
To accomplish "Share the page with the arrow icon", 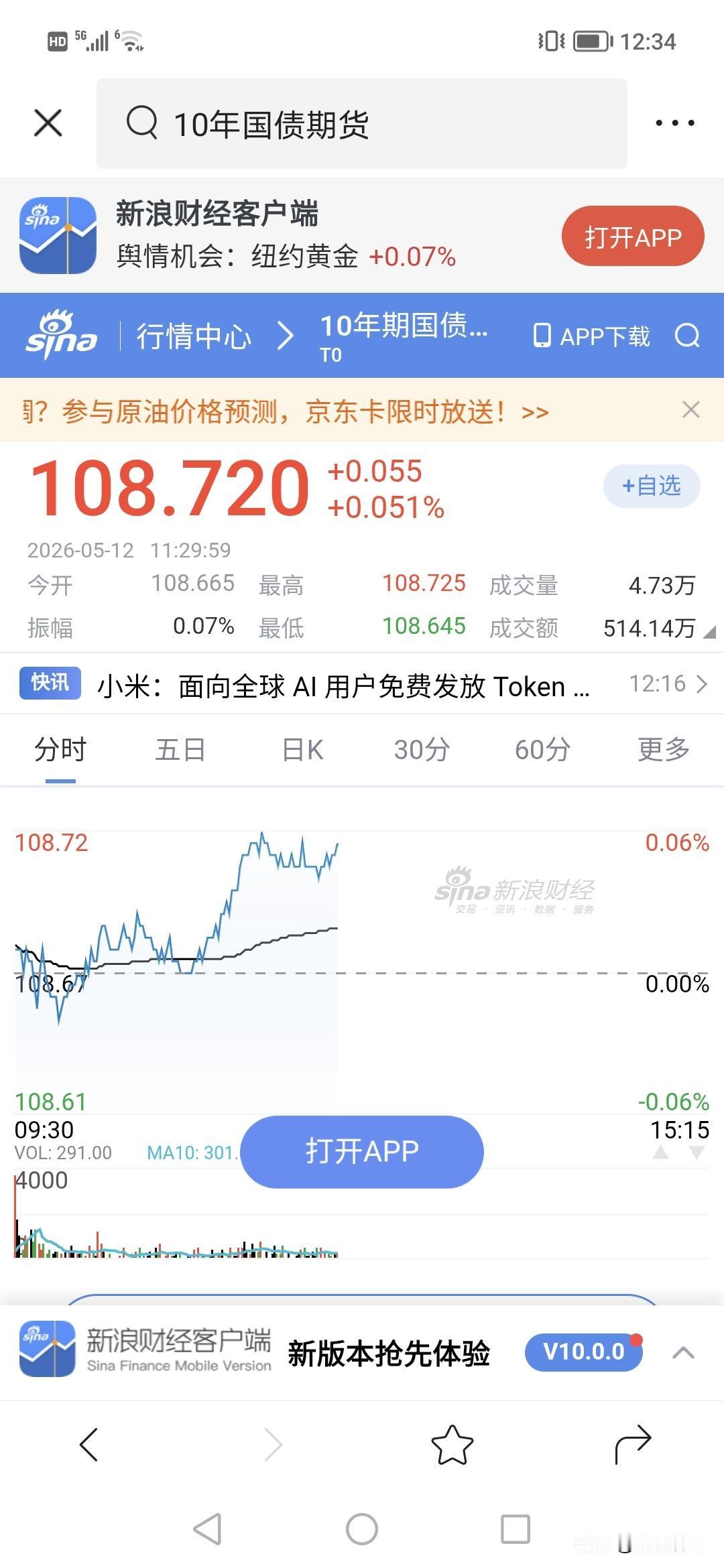I will tap(633, 1444).
